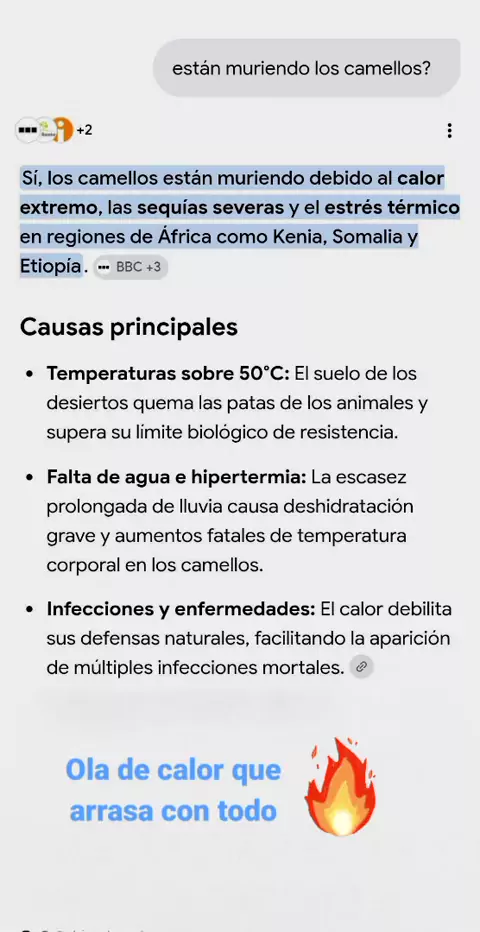Open the link icon after infecciones mortales
The height and width of the screenshot is (932, 480).
coord(361,667)
